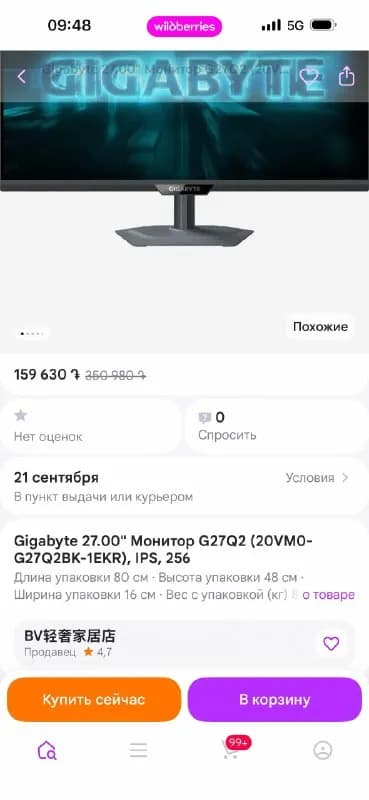369x800 pixels.
Task: Switch to the home search tab
Action: click(x=47, y=750)
